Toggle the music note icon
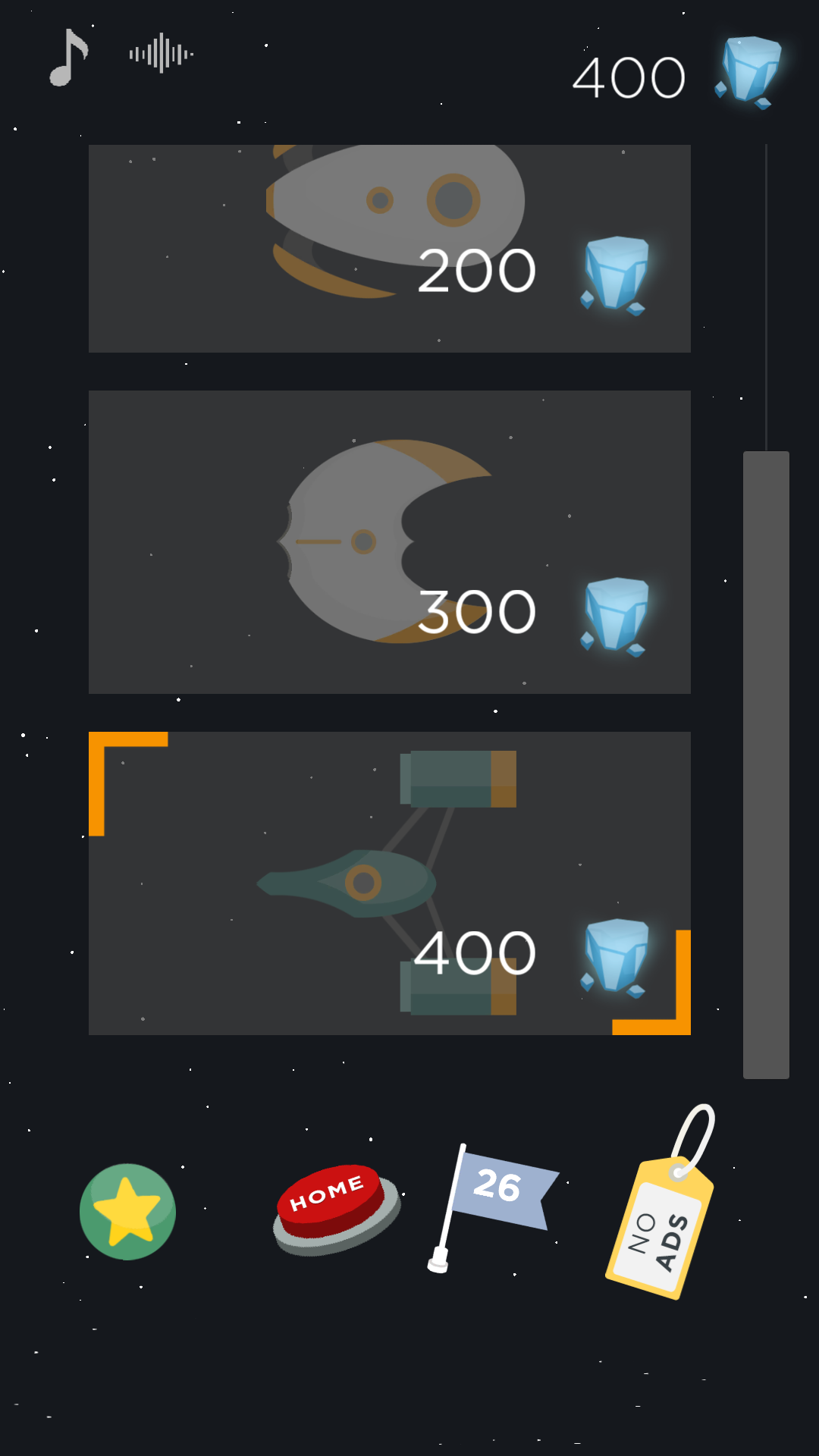Image resolution: width=819 pixels, height=1456 pixels. tap(68, 58)
